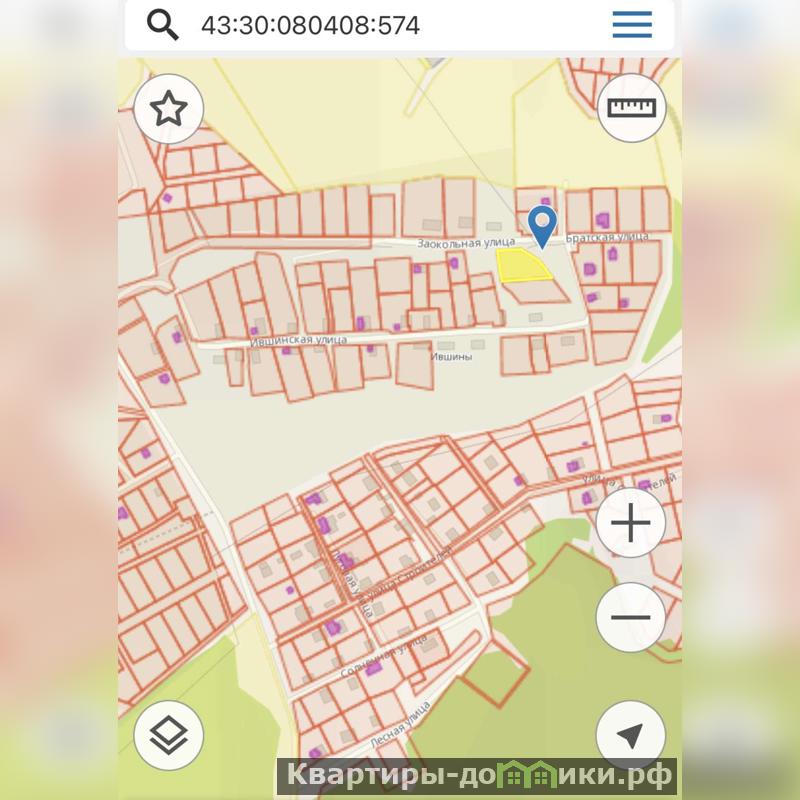The image size is (800, 800).
Task: Tap the search field with the cadastral number
Action: tap(380, 25)
